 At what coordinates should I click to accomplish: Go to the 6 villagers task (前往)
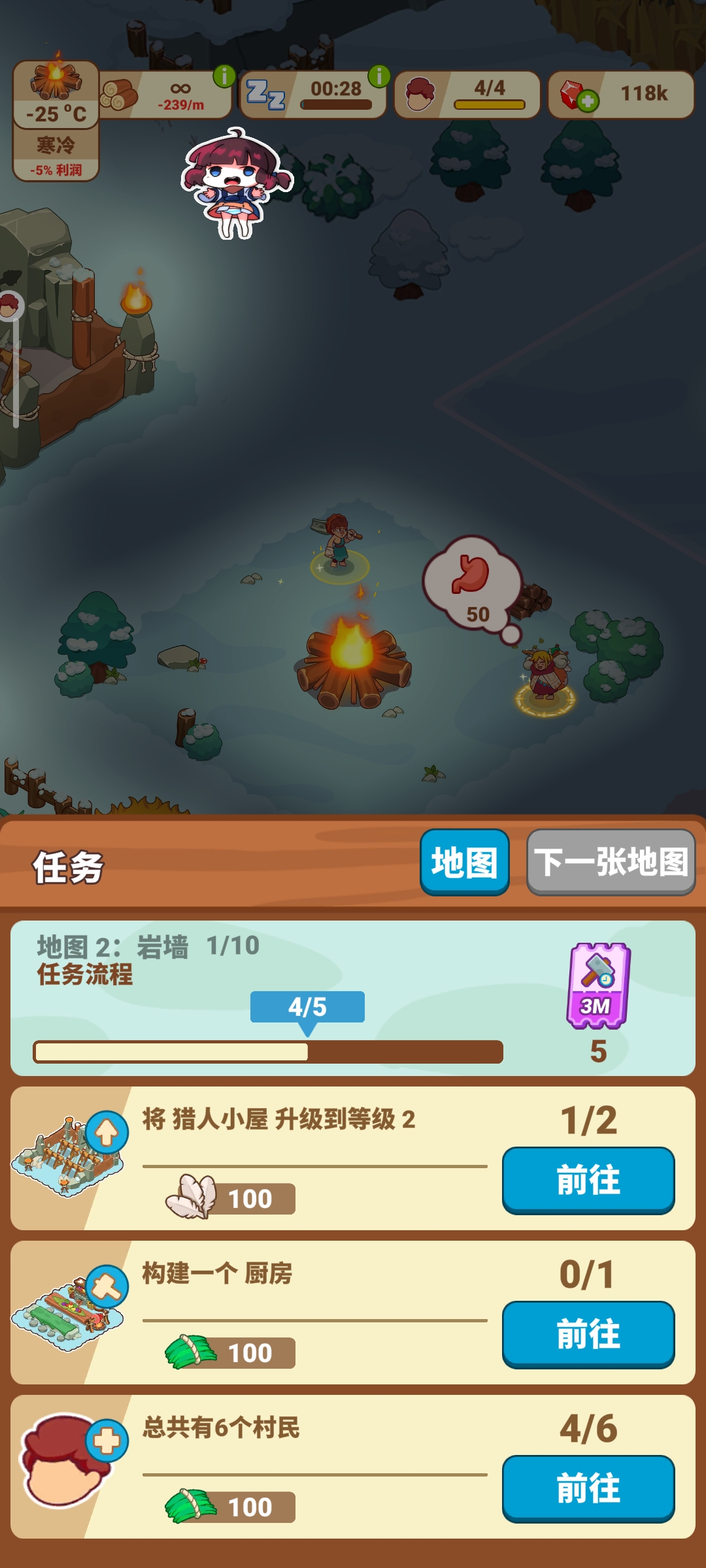[588, 1488]
